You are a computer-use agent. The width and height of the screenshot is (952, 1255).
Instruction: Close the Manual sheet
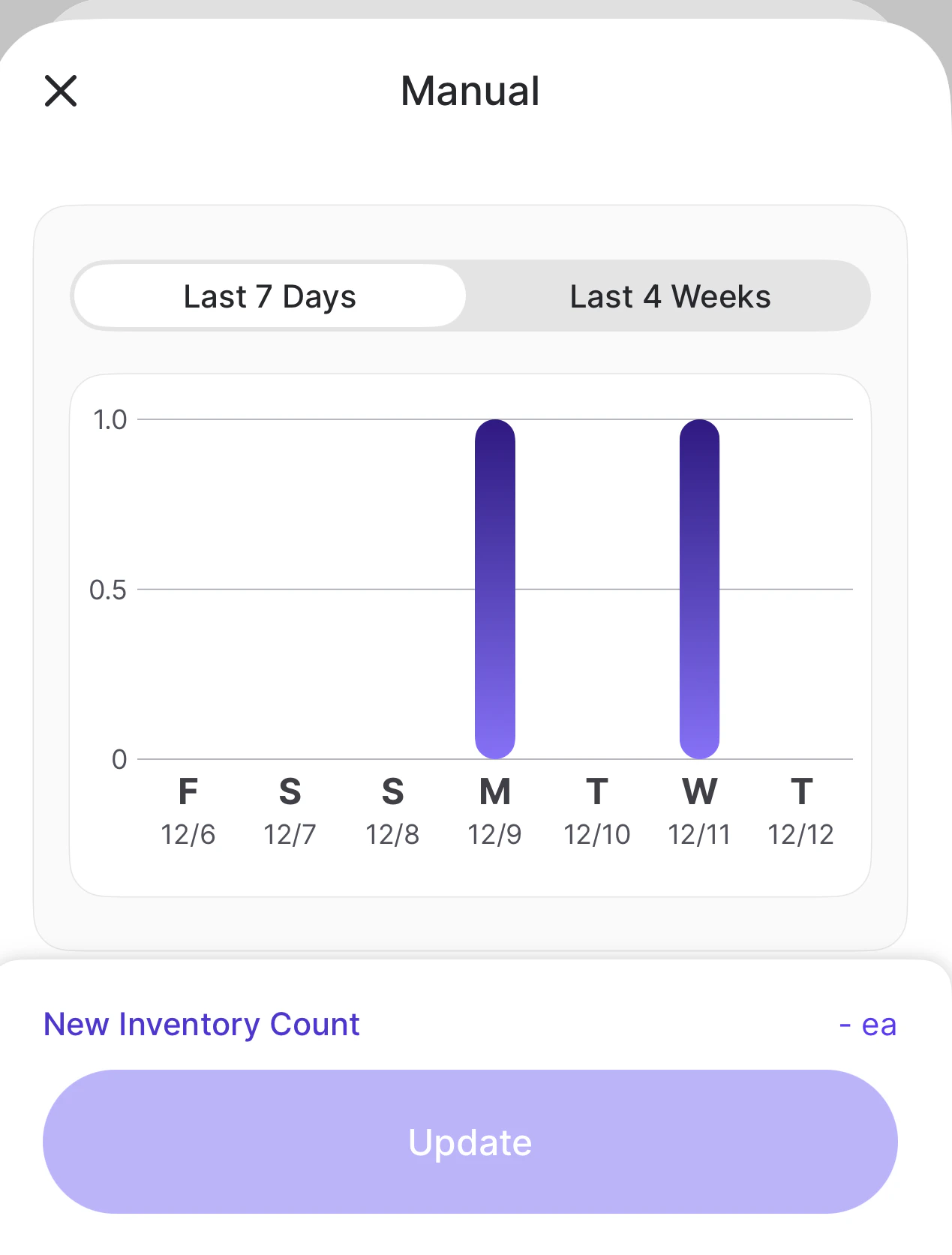tap(61, 92)
